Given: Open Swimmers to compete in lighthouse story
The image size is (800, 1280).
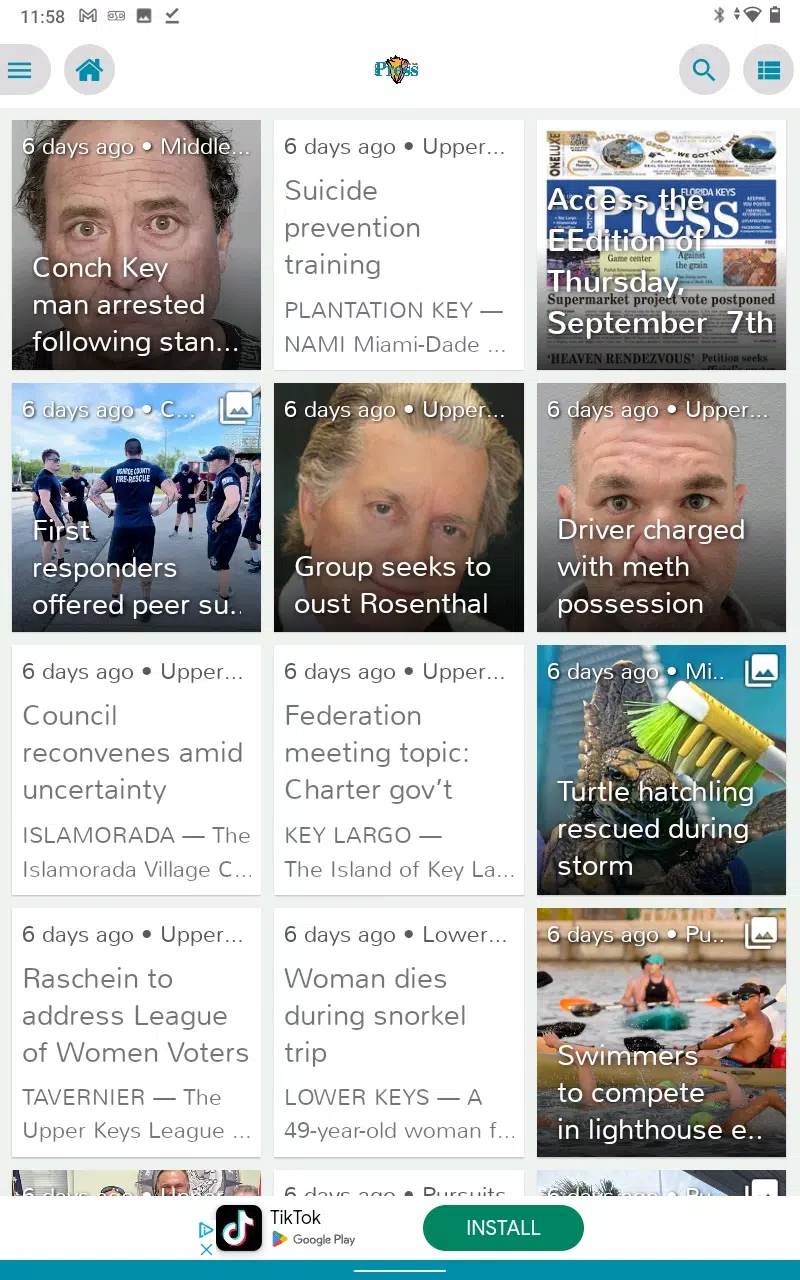Looking at the screenshot, I should tap(661, 1033).
